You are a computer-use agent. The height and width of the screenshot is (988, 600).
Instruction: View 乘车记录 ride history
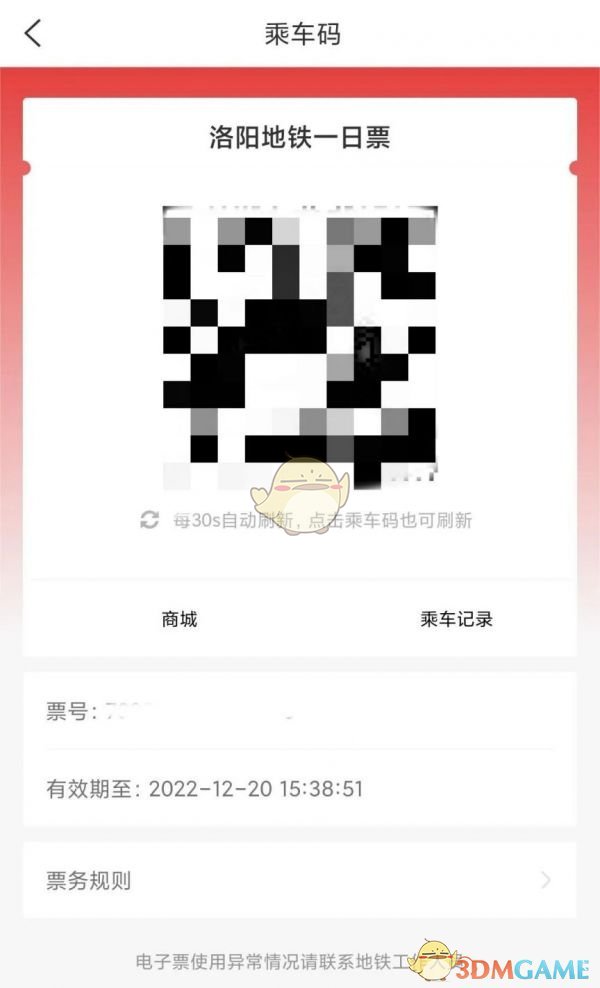(456, 619)
